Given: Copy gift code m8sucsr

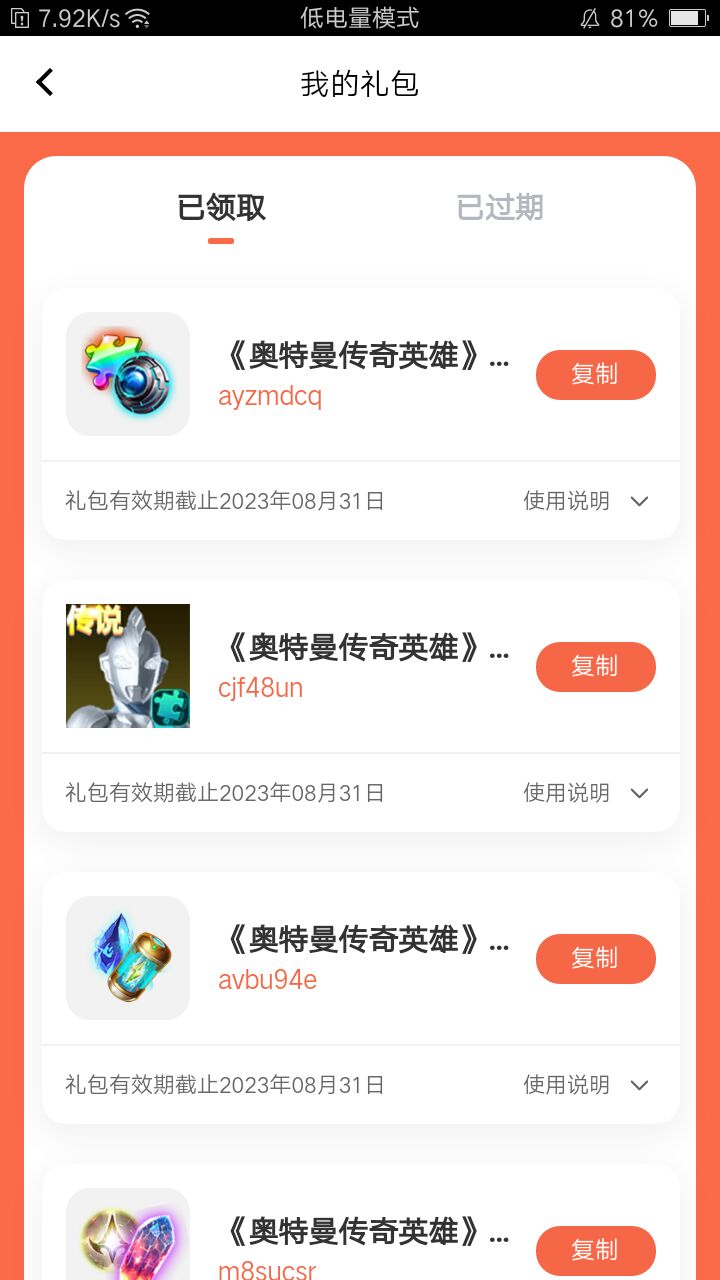Looking at the screenshot, I should point(595,1250).
